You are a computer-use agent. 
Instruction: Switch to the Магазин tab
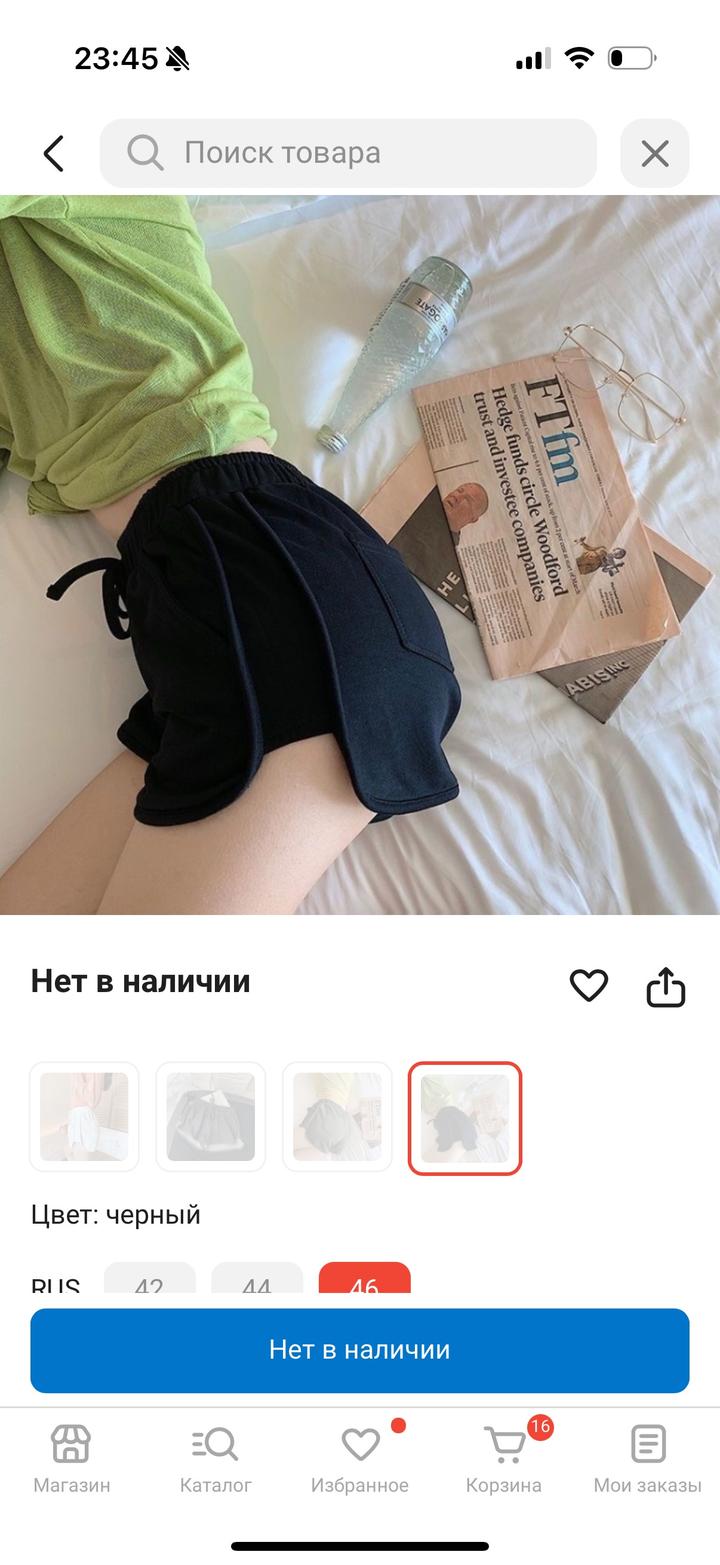(x=72, y=1460)
